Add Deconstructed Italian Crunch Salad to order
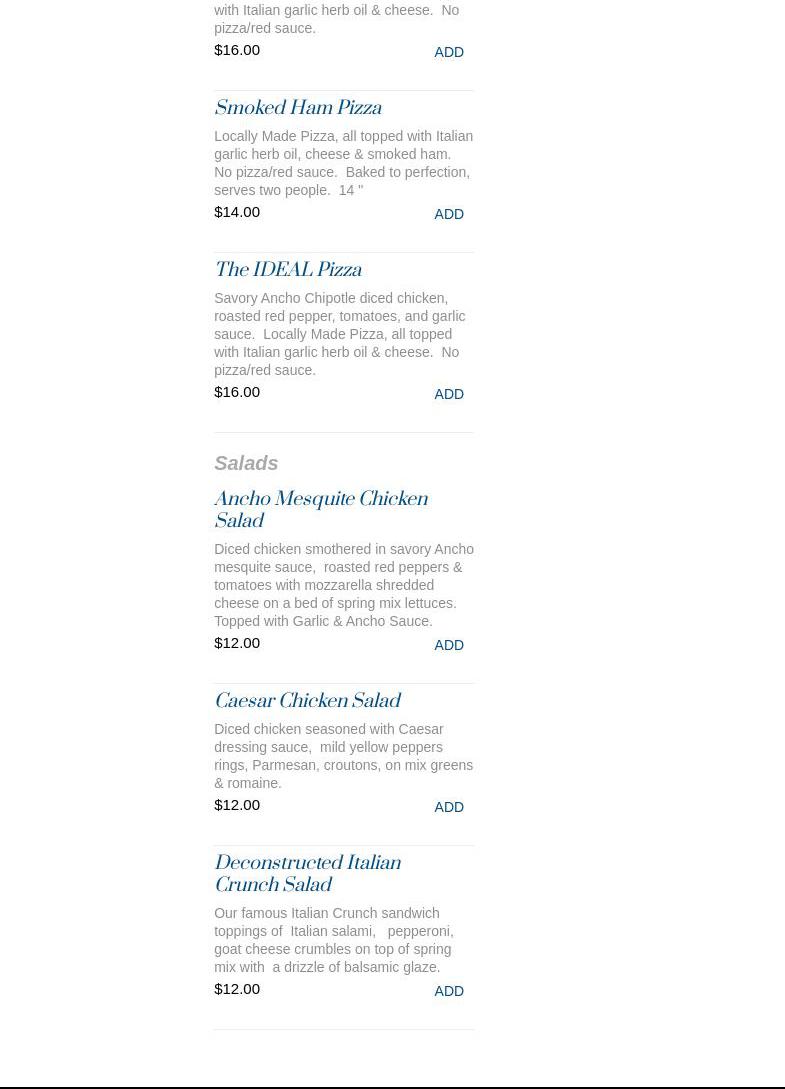The height and width of the screenshot is (1089, 785). point(449,991)
